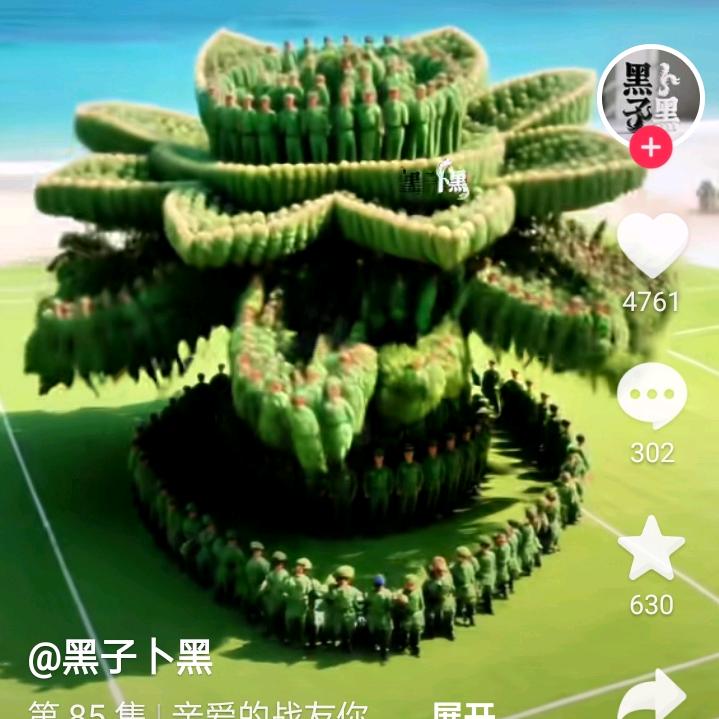Image resolution: width=719 pixels, height=719 pixels.
Task: Open the @黑子卜黑 username link
Action: 120,658
